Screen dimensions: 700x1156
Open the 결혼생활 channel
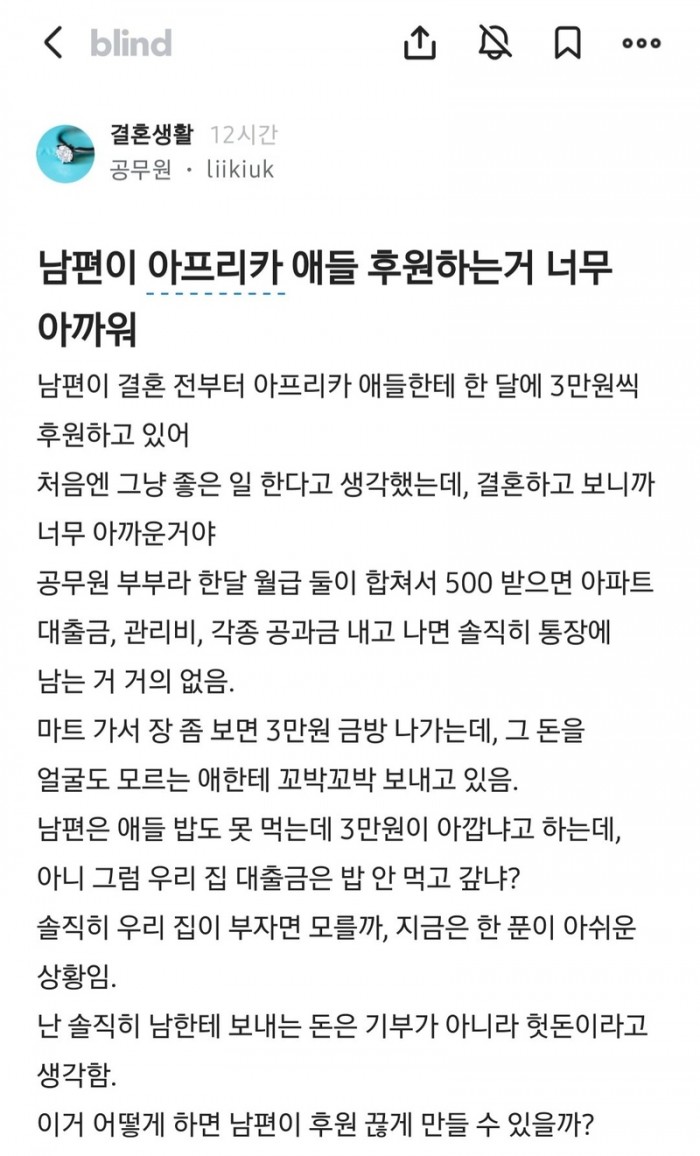coord(153,134)
